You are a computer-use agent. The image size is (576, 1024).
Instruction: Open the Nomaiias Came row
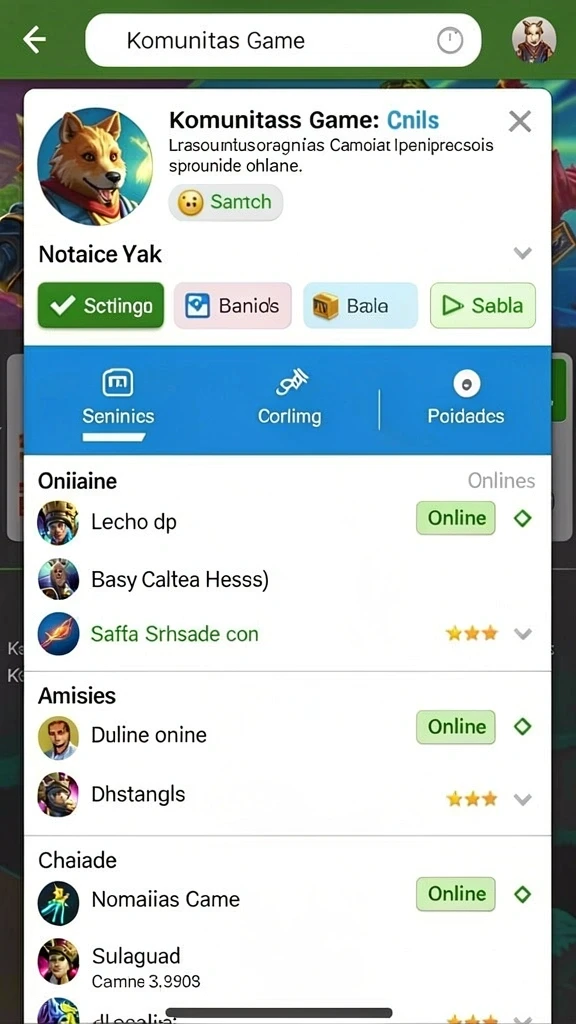coord(287,899)
